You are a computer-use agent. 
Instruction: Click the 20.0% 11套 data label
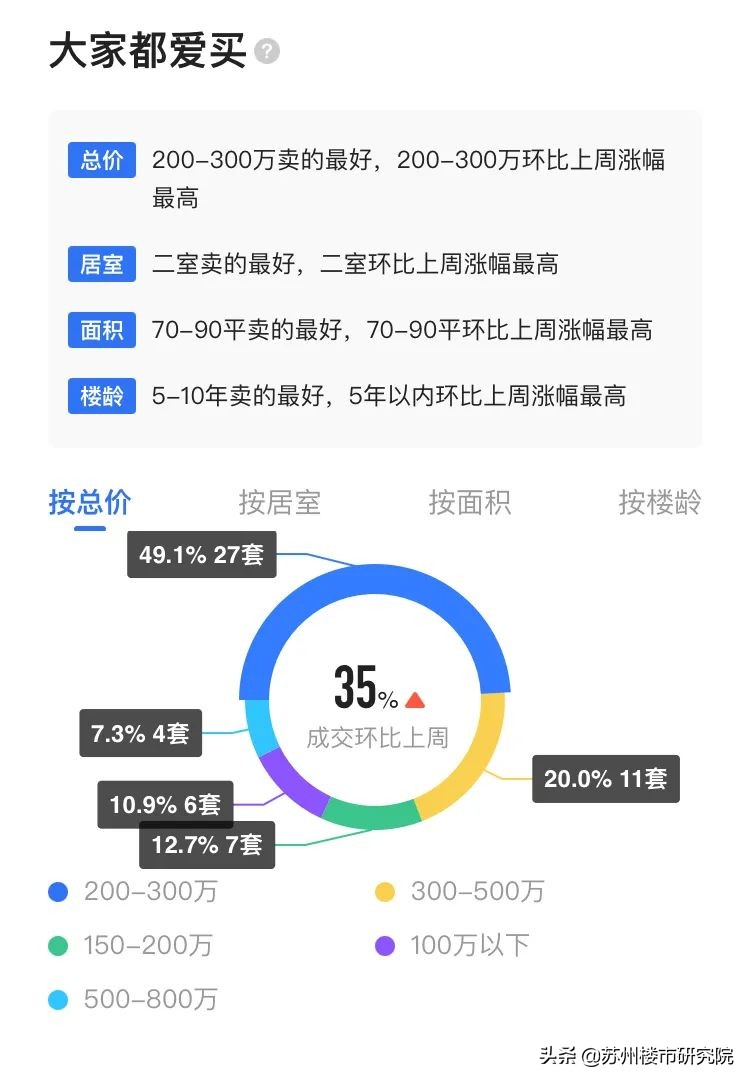click(605, 777)
